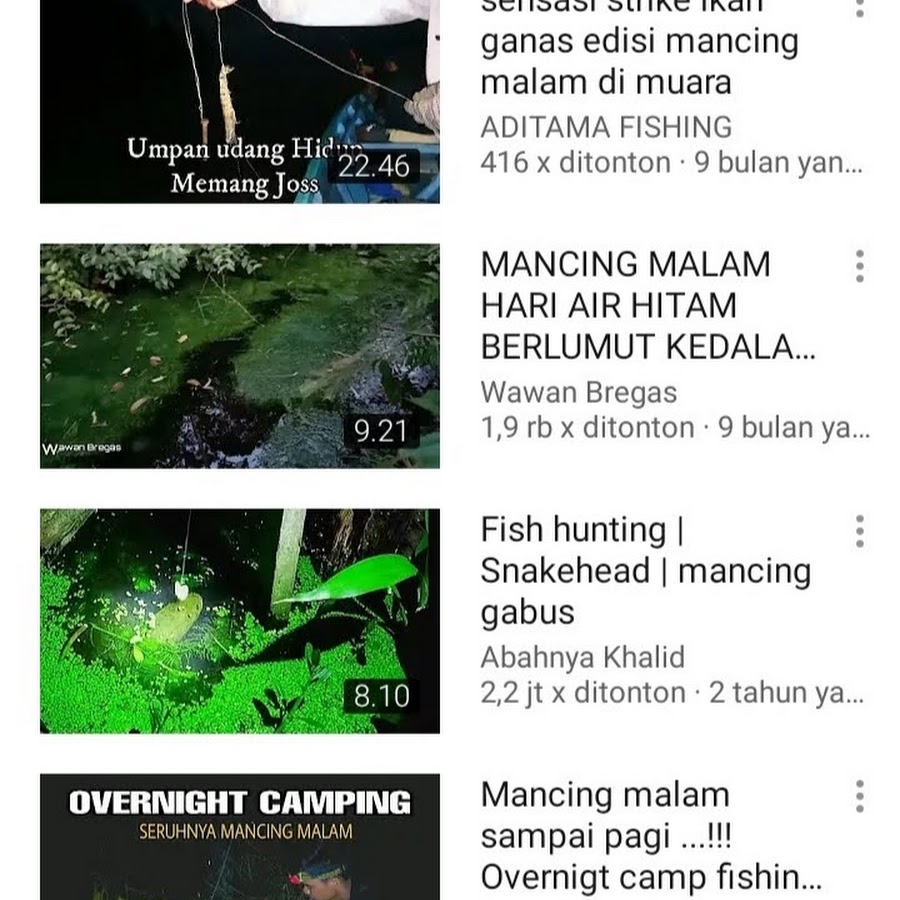Open more options for Abahnya Khalid video

click(859, 531)
